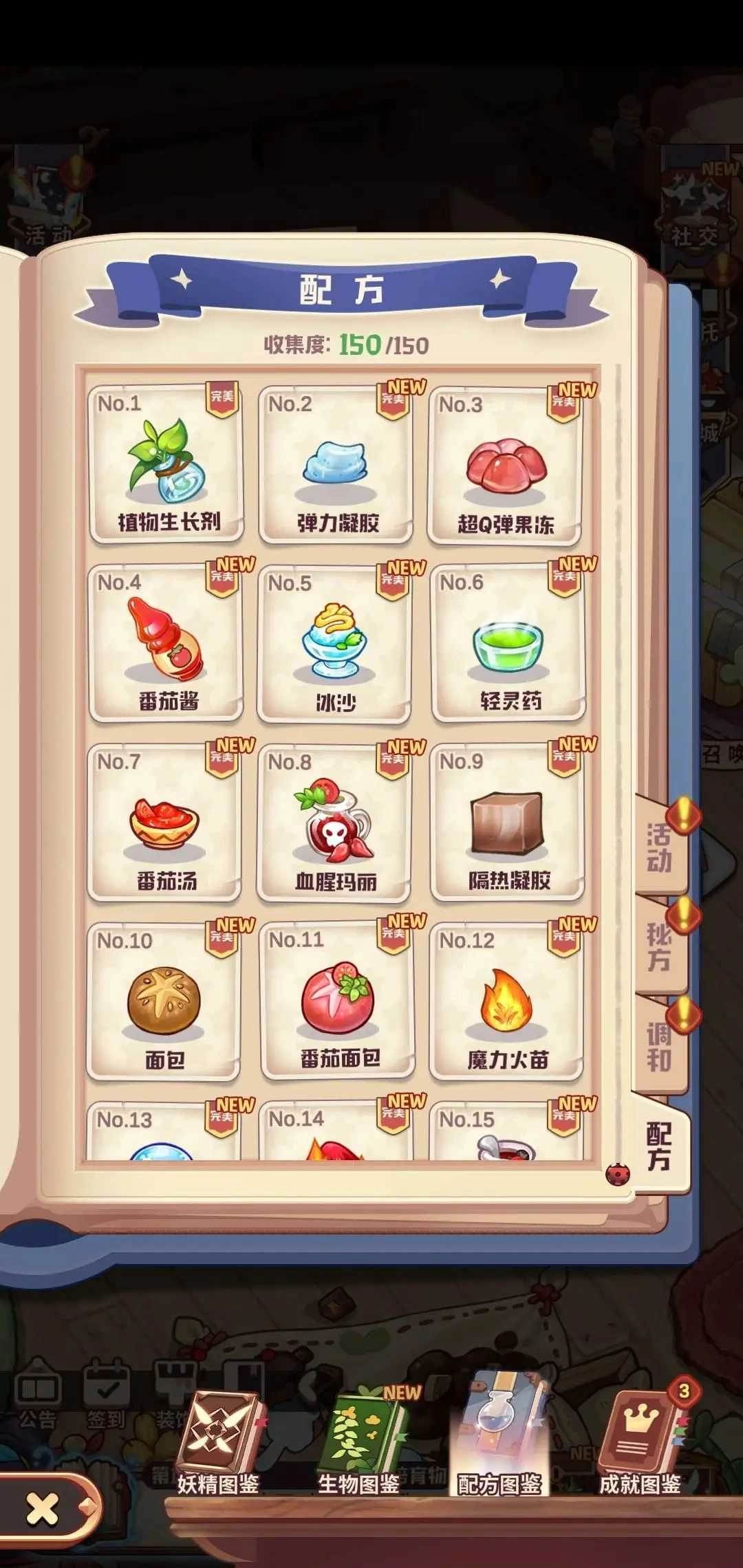Screen dimensions: 743x1568
Task: Select the 魔力火苗 recipe card
Action: click(507, 1001)
